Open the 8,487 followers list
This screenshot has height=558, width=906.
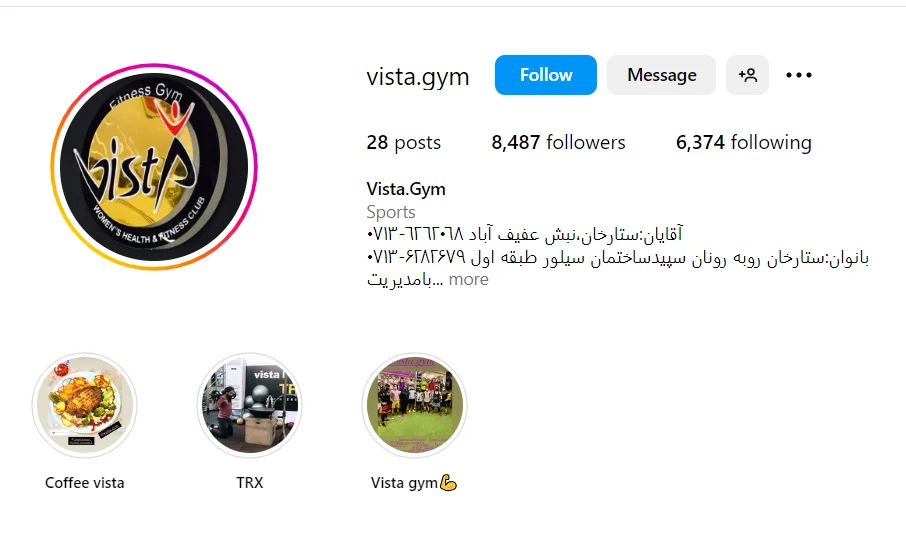click(558, 143)
